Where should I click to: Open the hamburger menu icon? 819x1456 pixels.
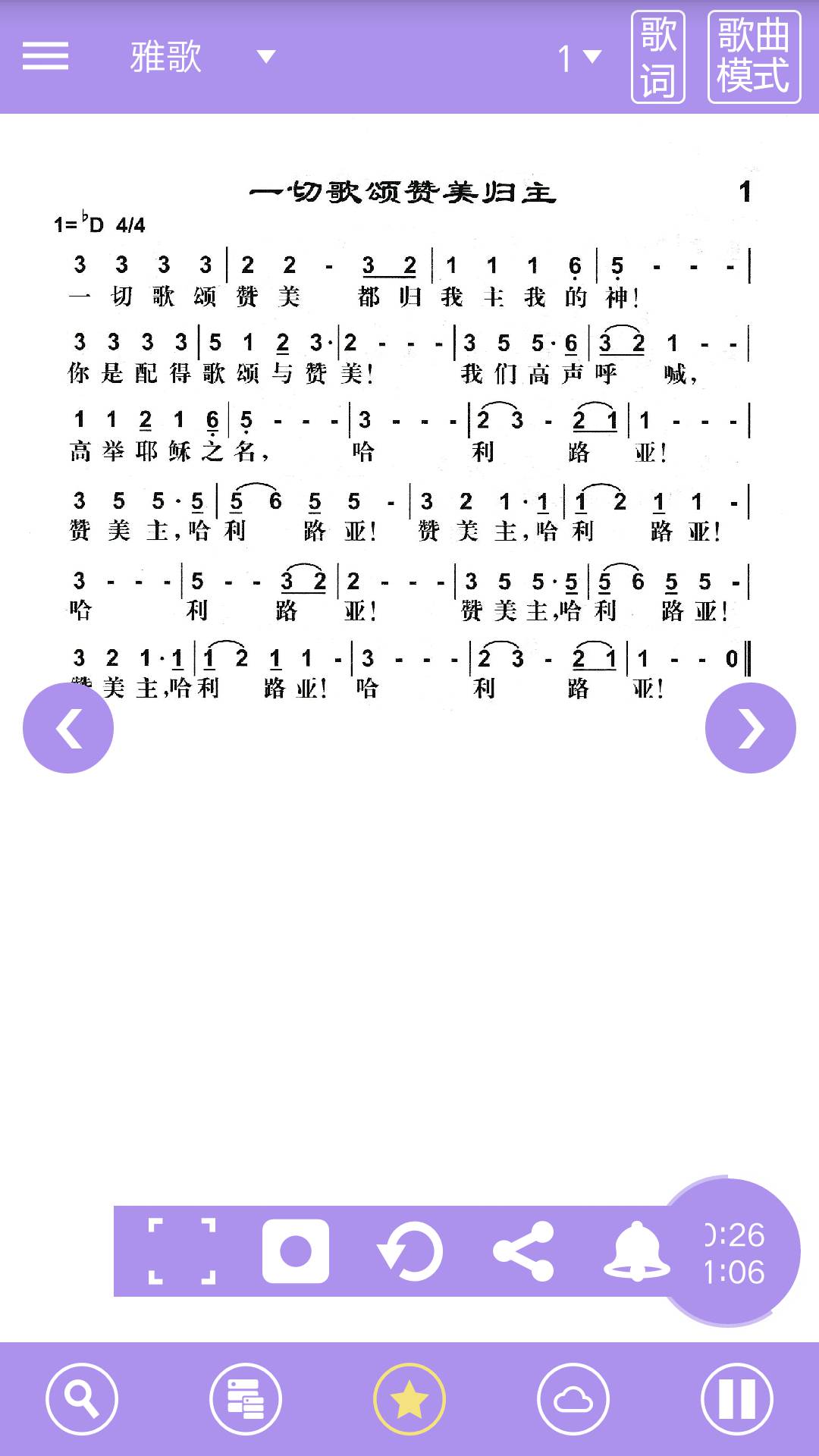click(45, 57)
